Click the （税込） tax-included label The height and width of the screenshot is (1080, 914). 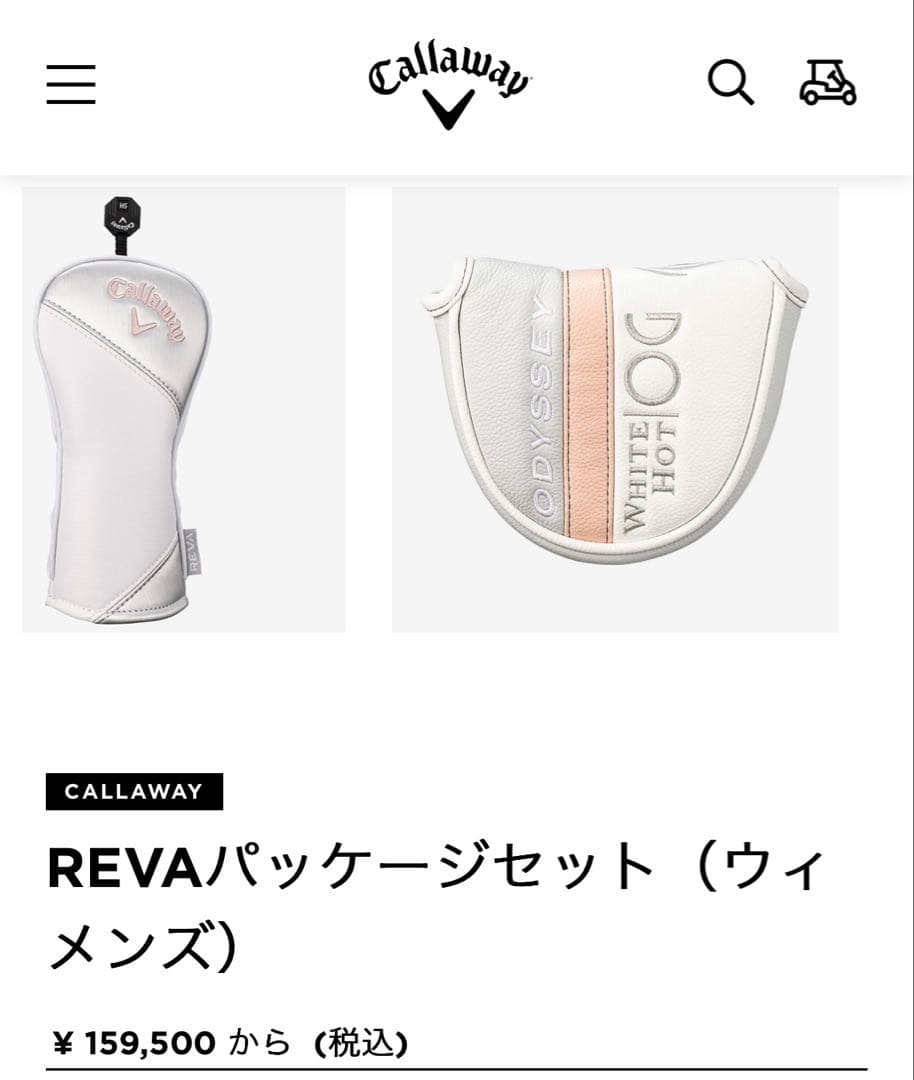point(362,1041)
